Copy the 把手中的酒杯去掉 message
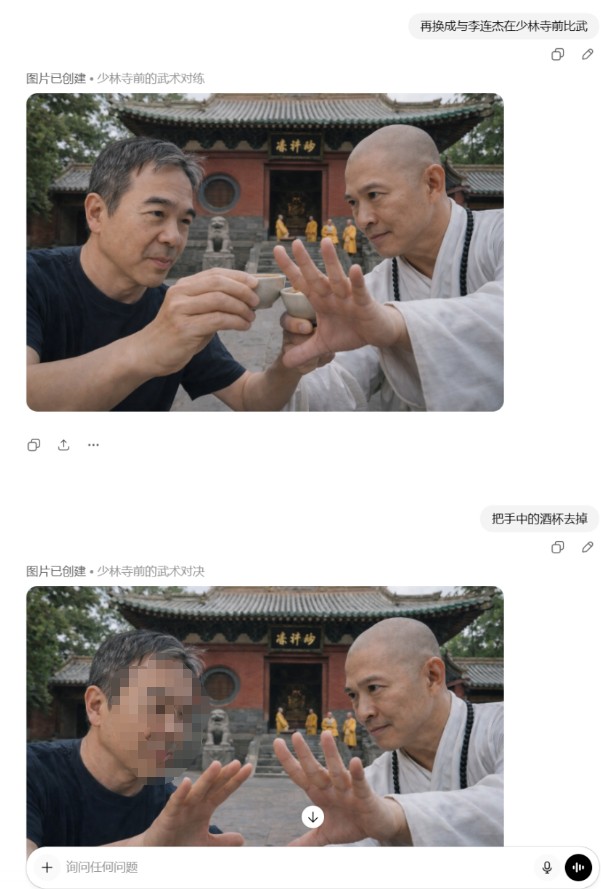The image size is (601, 889). (558, 547)
